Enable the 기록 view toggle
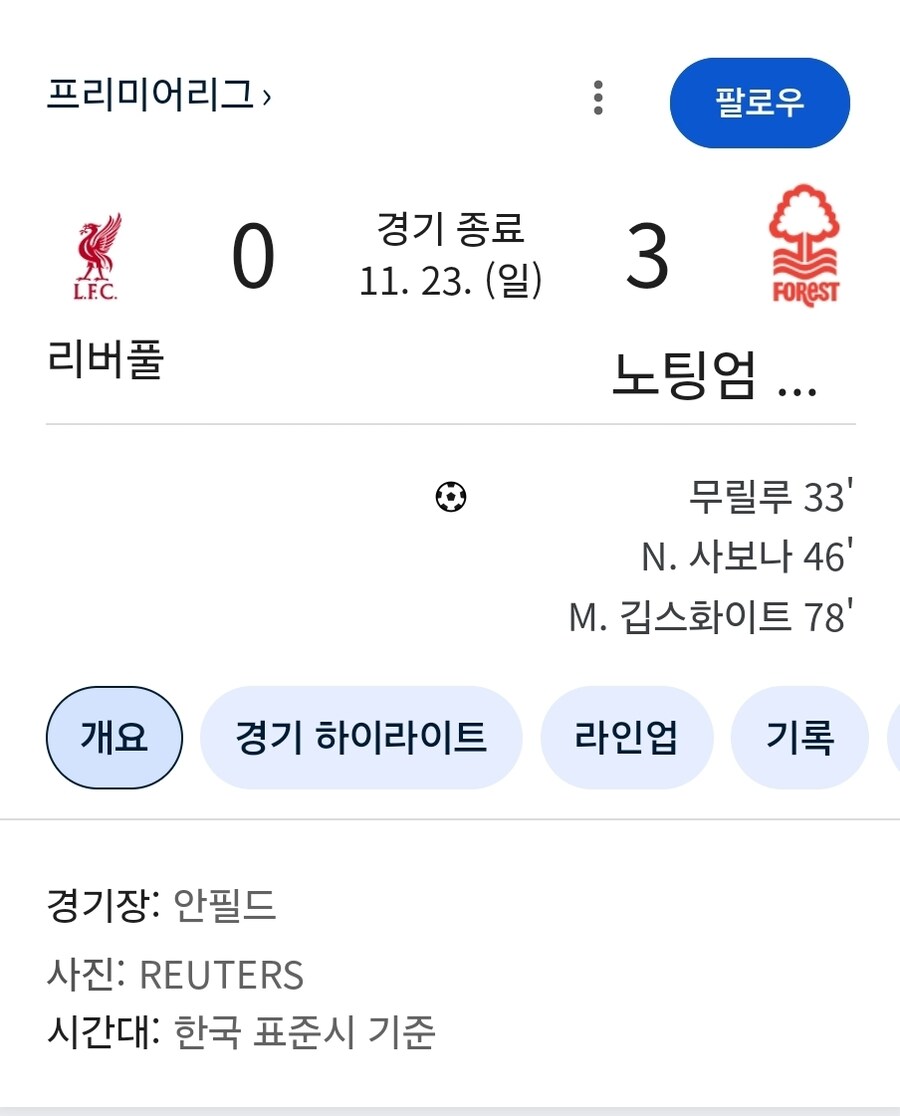 (800, 737)
